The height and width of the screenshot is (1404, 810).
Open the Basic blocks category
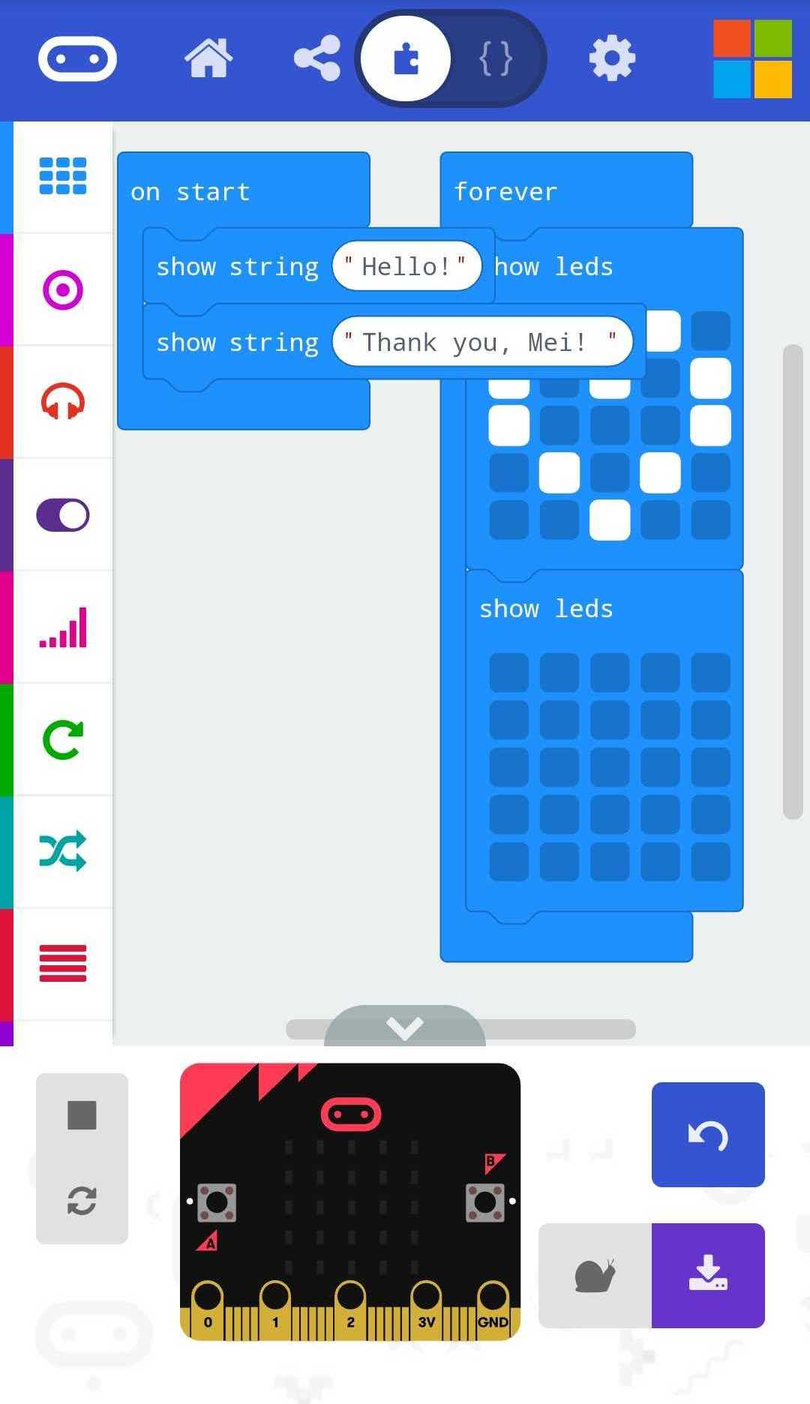coord(63,177)
